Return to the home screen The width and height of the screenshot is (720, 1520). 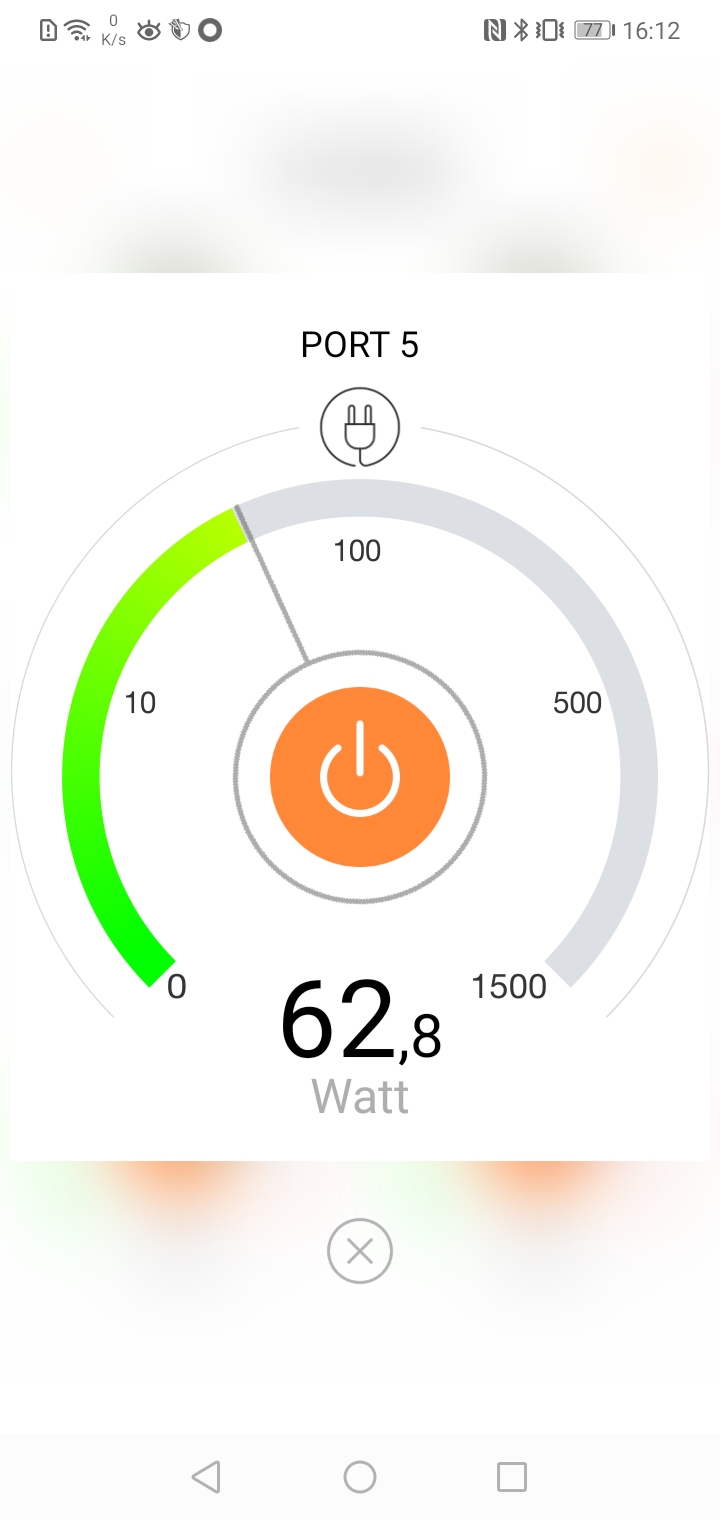pos(360,1477)
